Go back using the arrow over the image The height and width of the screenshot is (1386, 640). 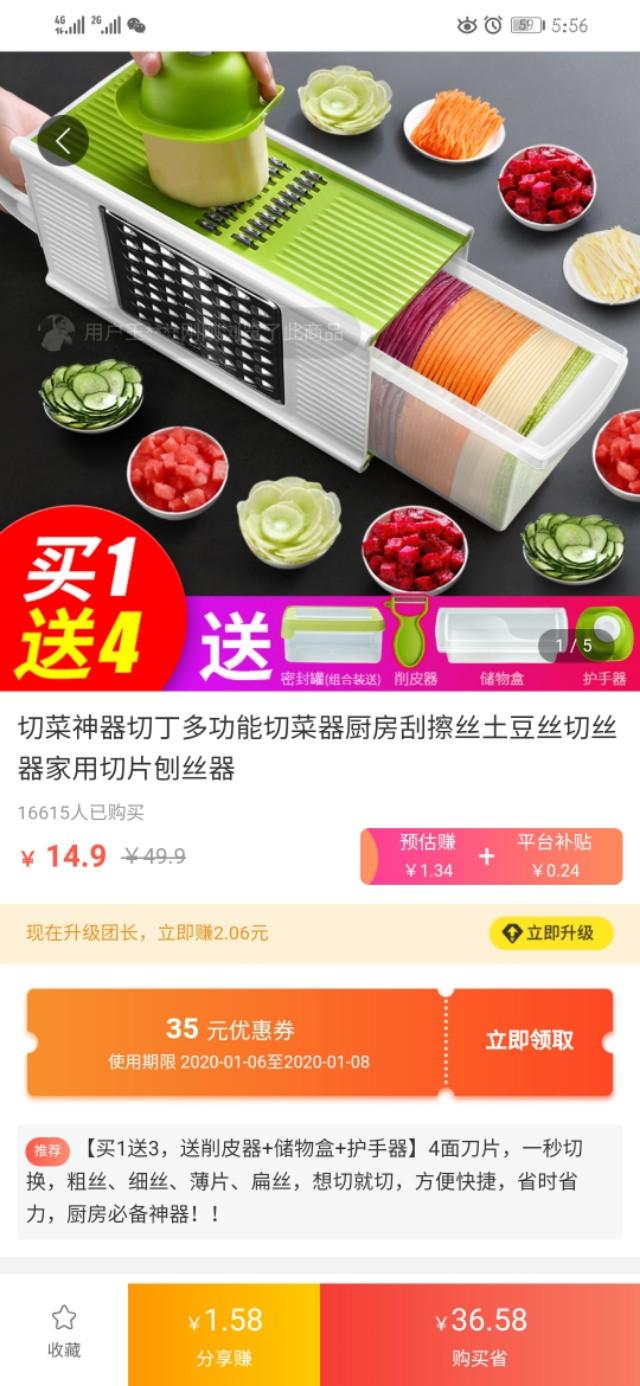click(x=64, y=143)
